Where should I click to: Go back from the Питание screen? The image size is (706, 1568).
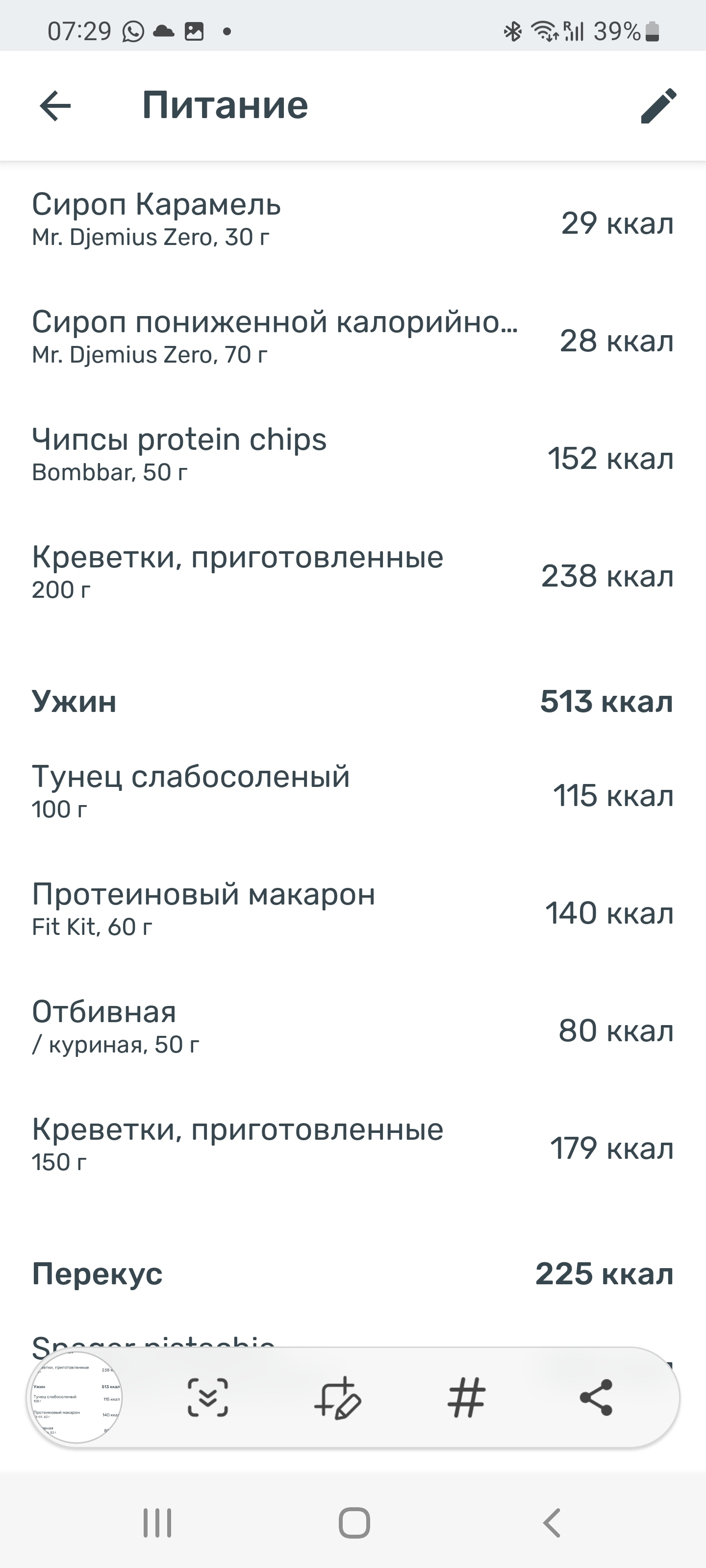coord(55,106)
